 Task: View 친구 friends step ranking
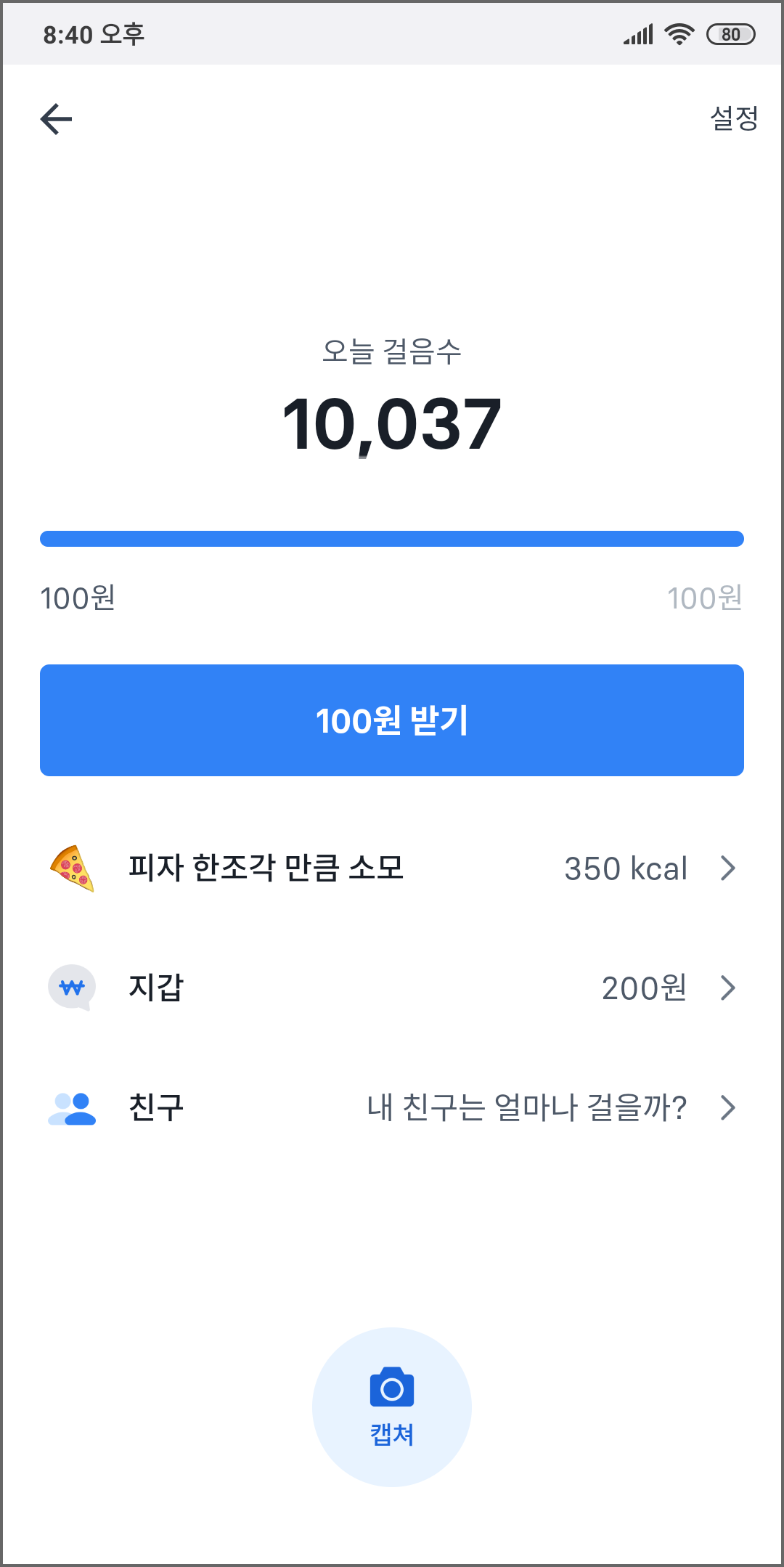tap(392, 1108)
